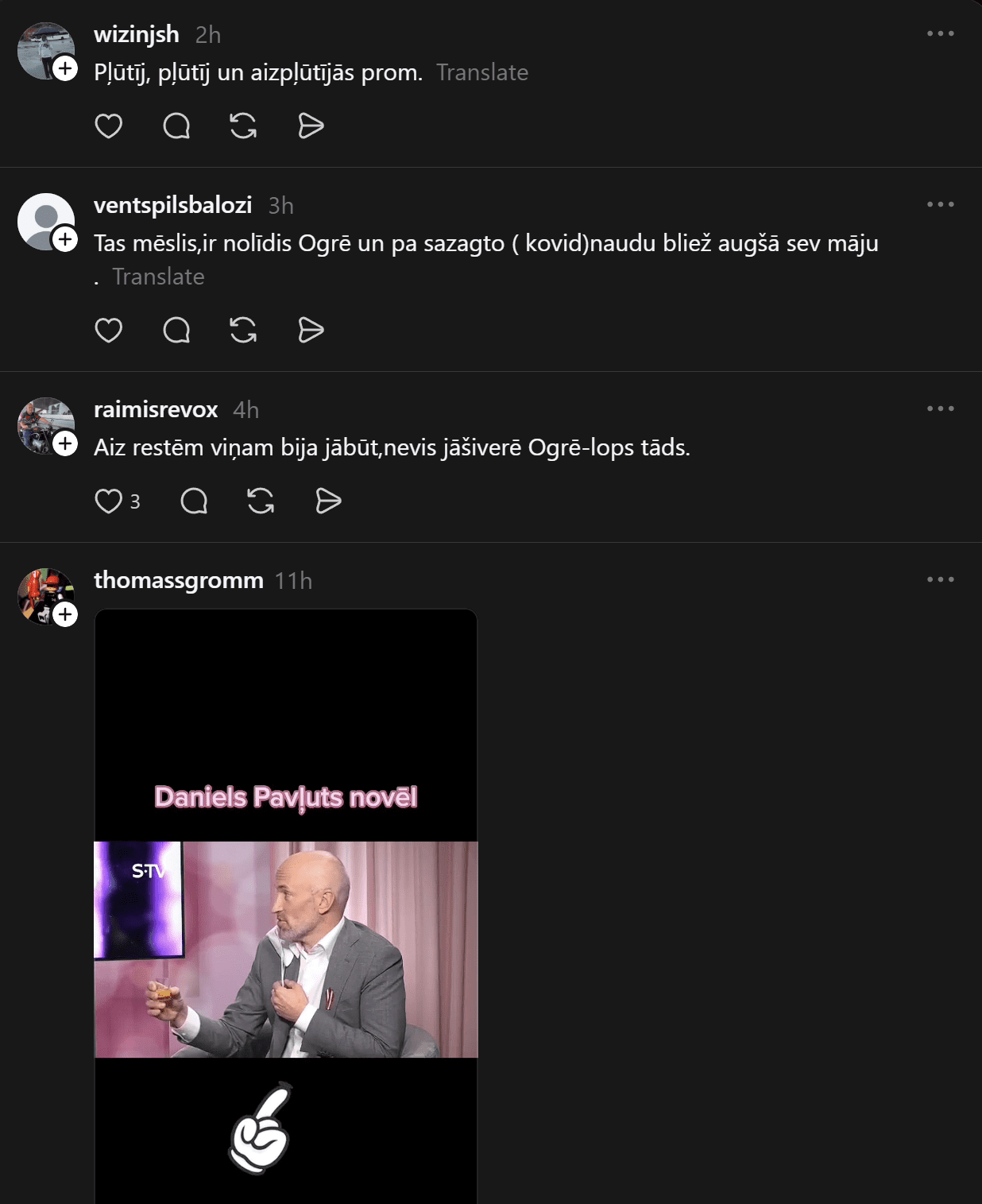Open thomassgromm's profile name
Screen dimensions: 982x1204
pyautogui.click(x=178, y=580)
